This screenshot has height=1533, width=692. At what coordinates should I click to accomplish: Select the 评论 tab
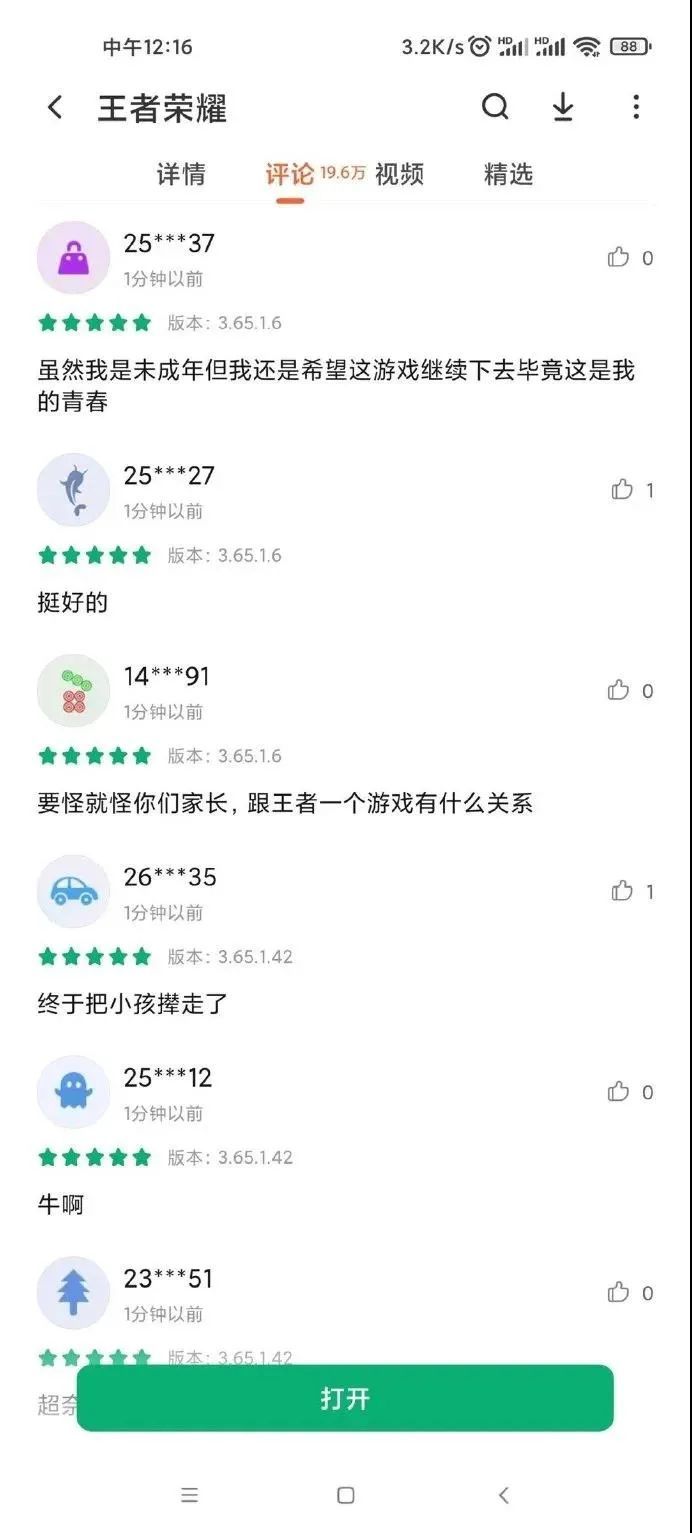[x=290, y=174]
